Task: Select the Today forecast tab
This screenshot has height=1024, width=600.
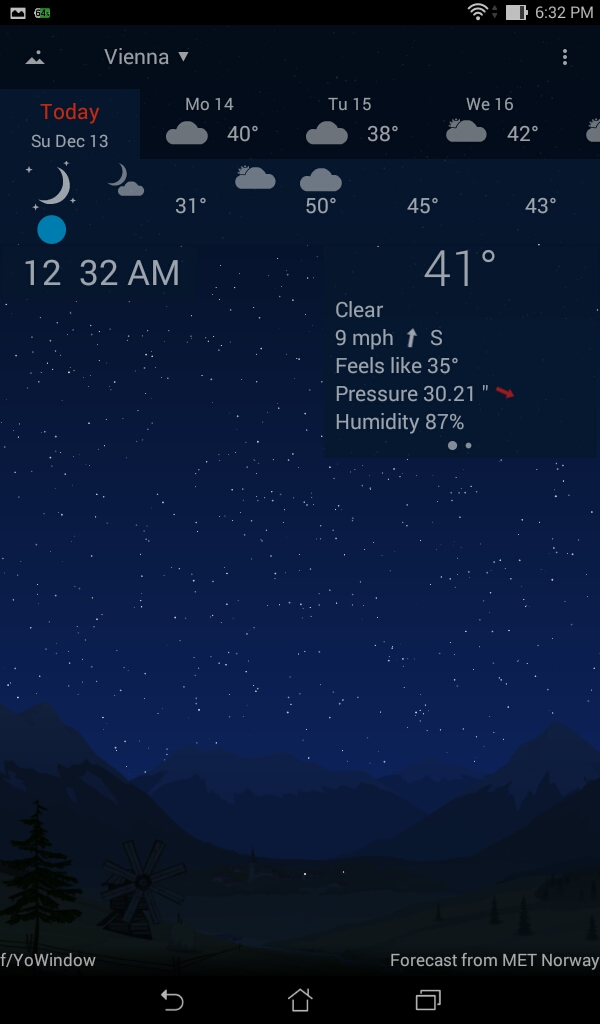Action: (x=70, y=124)
